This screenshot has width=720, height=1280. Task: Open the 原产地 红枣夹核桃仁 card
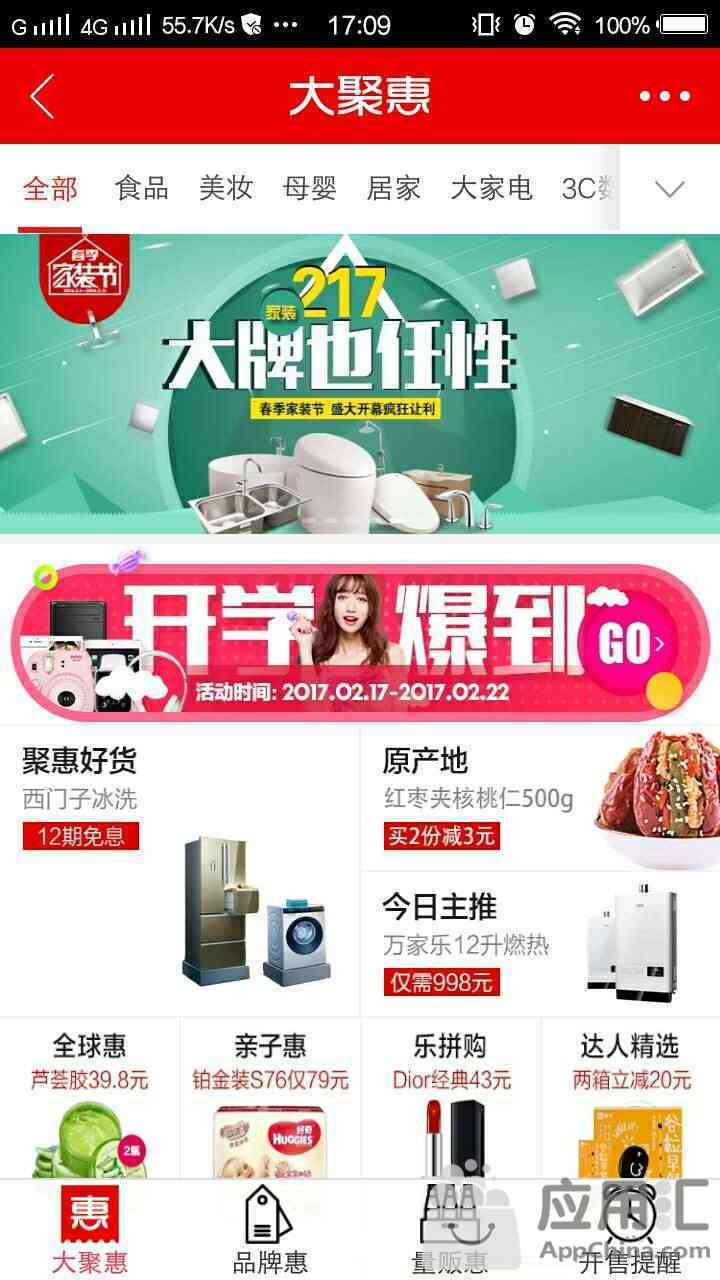[x=540, y=798]
